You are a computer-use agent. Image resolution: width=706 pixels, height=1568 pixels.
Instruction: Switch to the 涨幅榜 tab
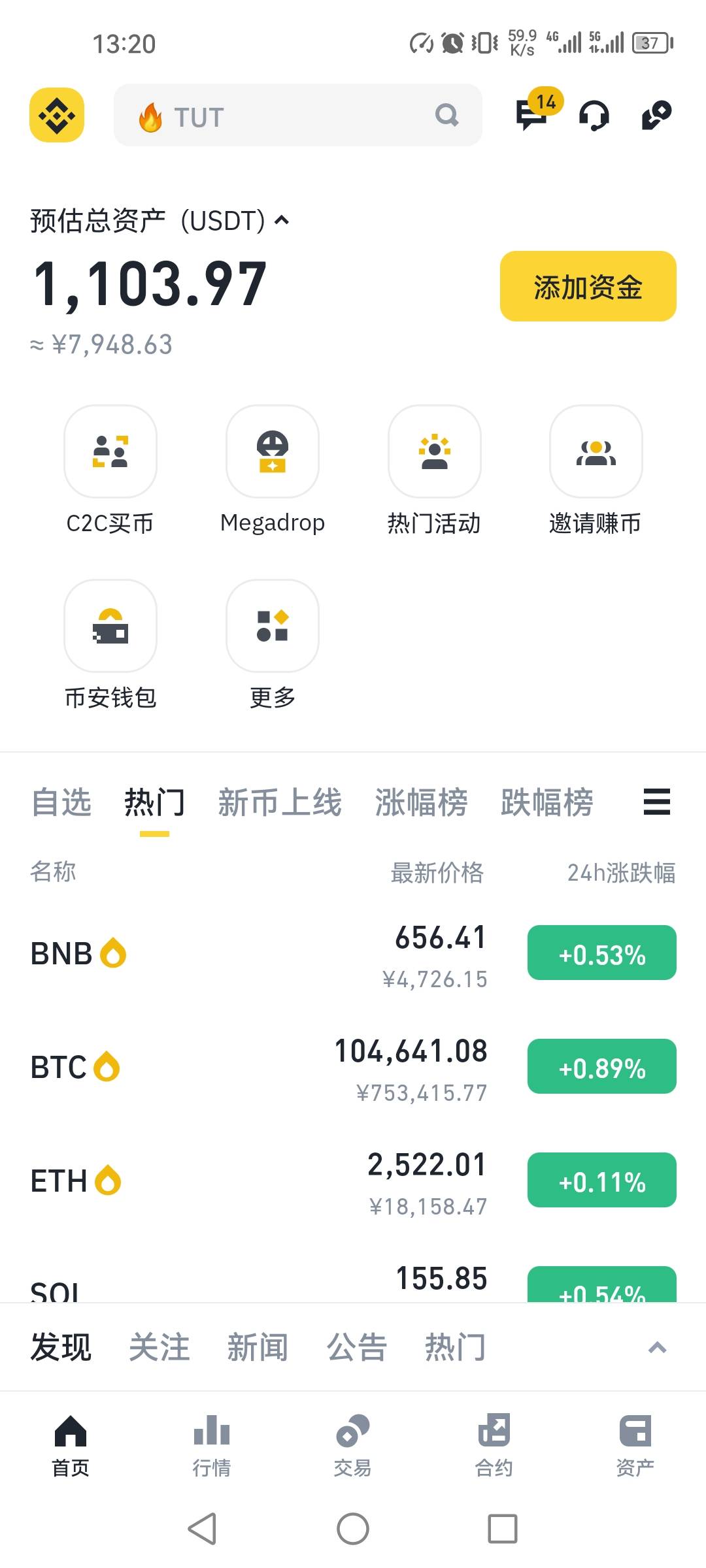pyautogui.click(x=421, y=802)
